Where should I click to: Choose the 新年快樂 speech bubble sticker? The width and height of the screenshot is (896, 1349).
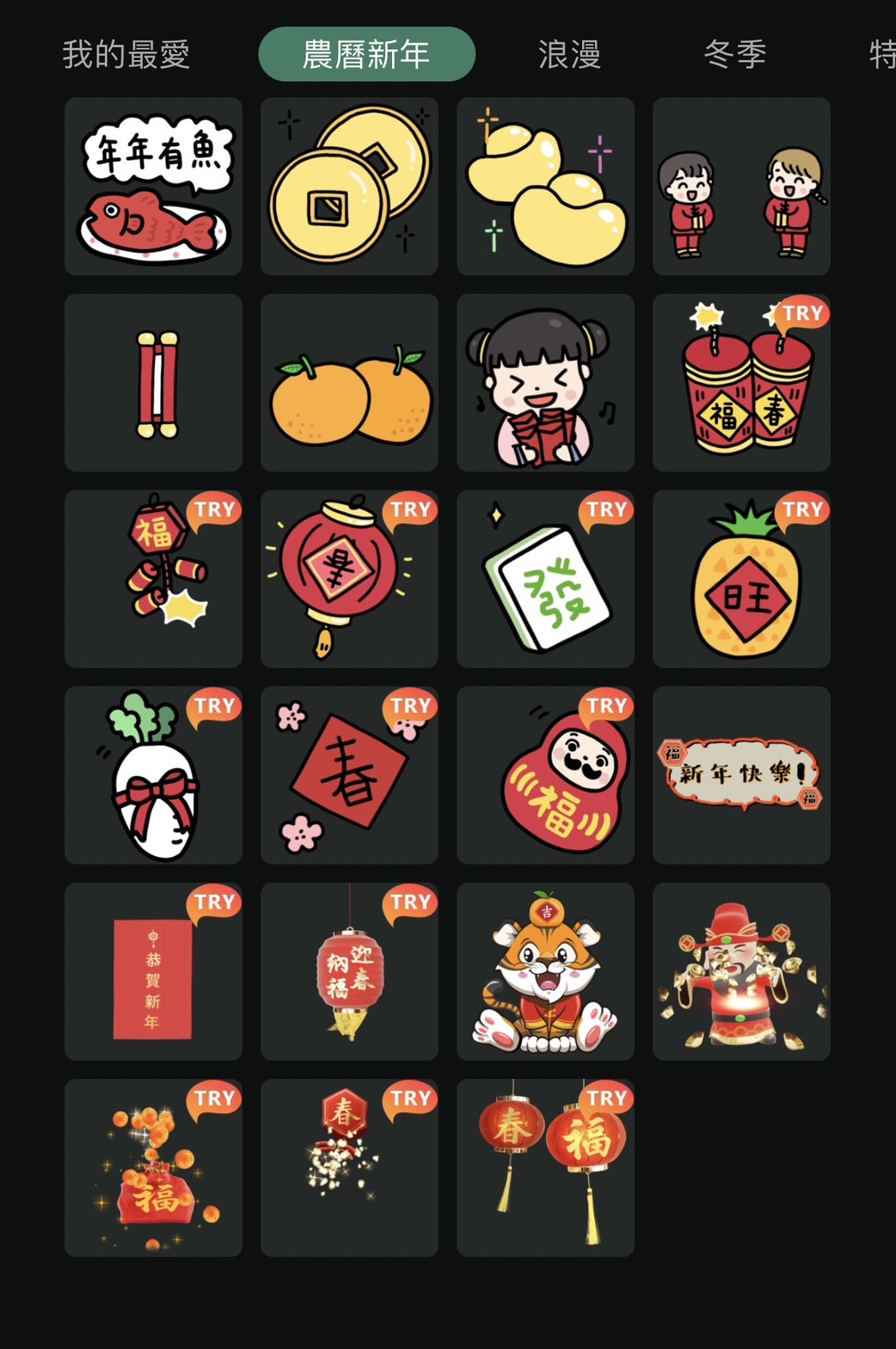pos(741,775)
